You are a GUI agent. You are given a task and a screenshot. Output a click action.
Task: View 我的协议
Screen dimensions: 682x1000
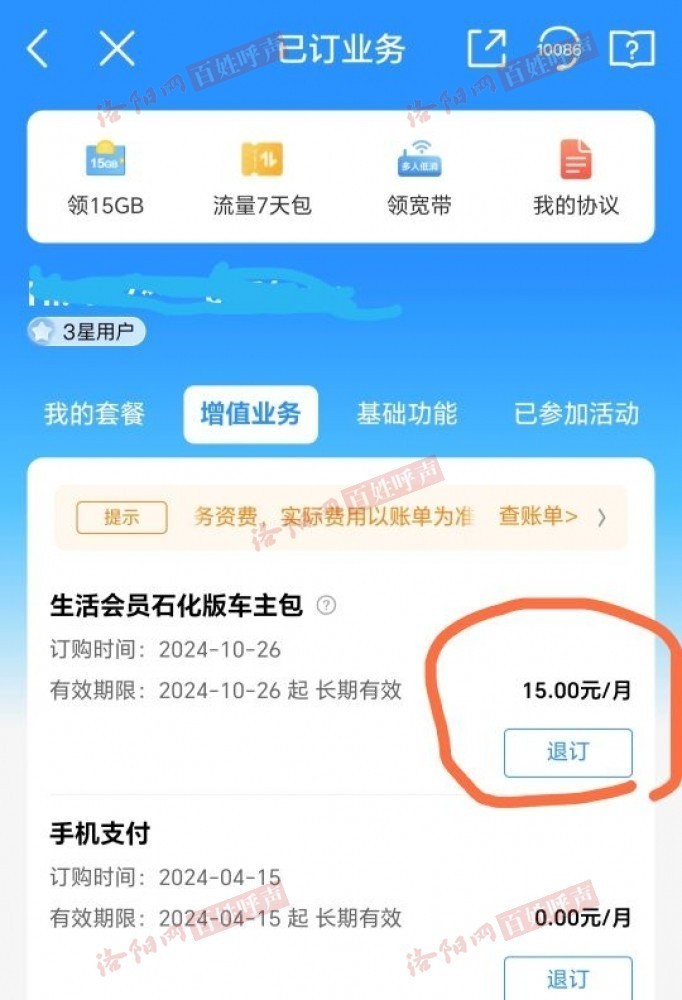pos(576,178)
